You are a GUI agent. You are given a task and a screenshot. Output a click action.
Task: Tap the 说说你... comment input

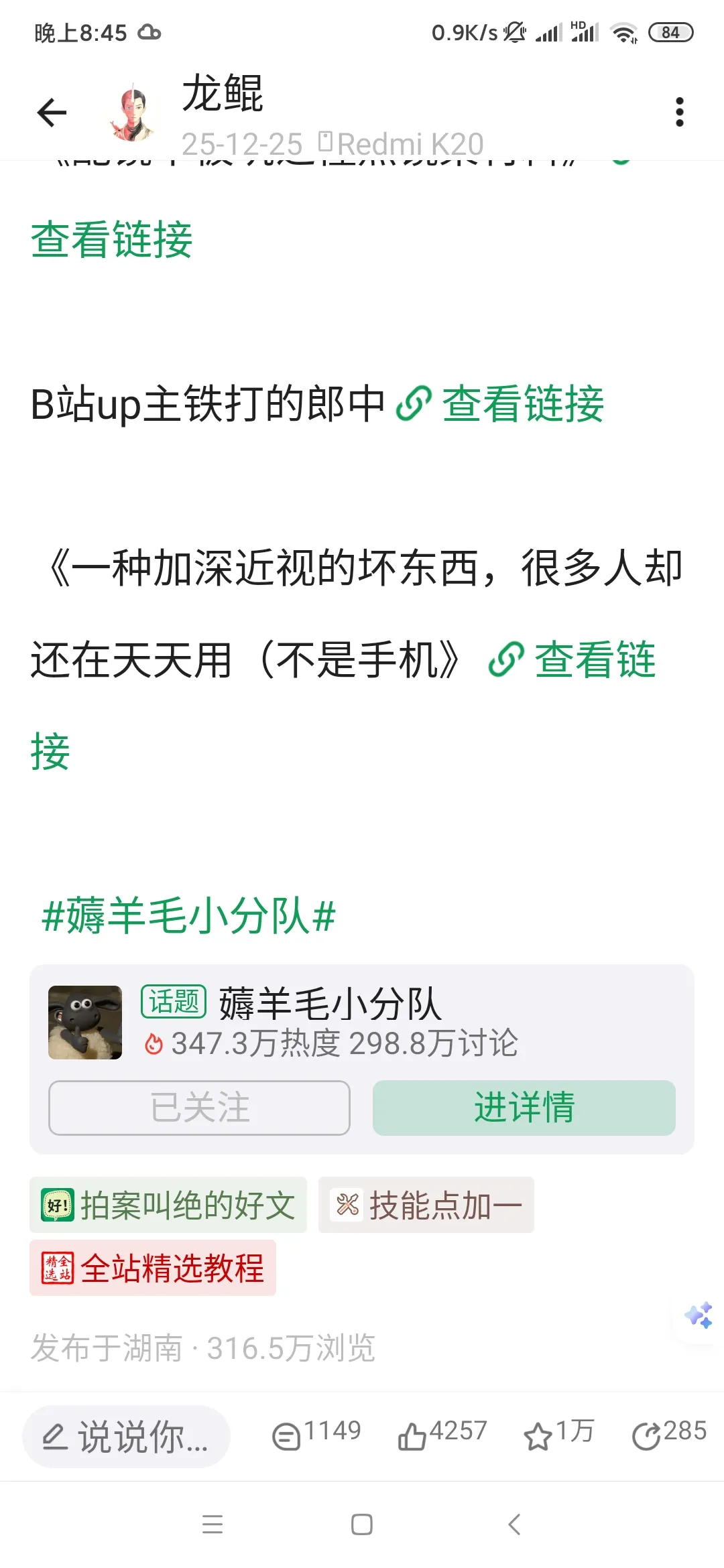pyautogui.click(x=127, y=1437)
